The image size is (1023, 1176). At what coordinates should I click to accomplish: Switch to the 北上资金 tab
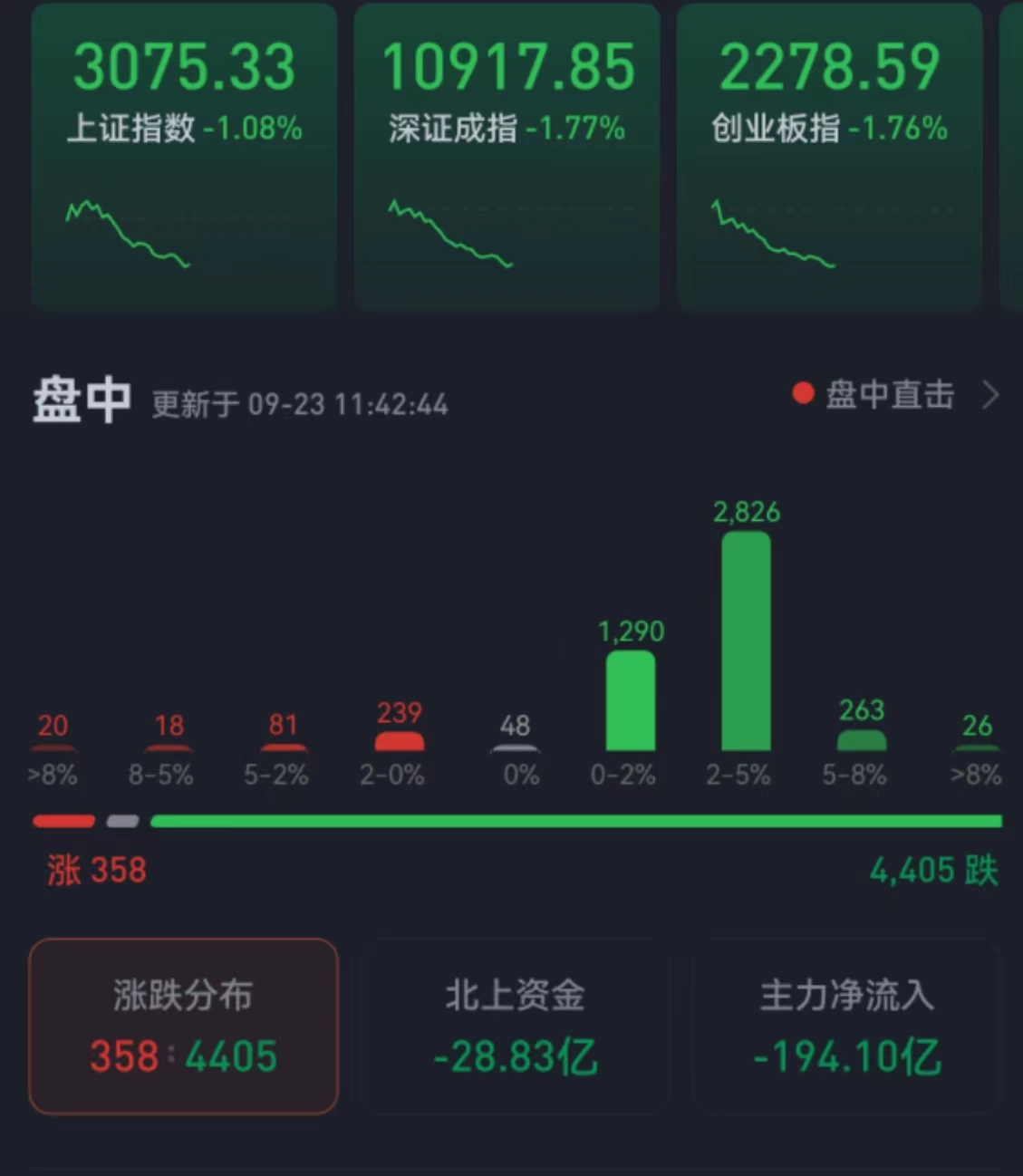pyautogui.click(x=515, y=1026)
